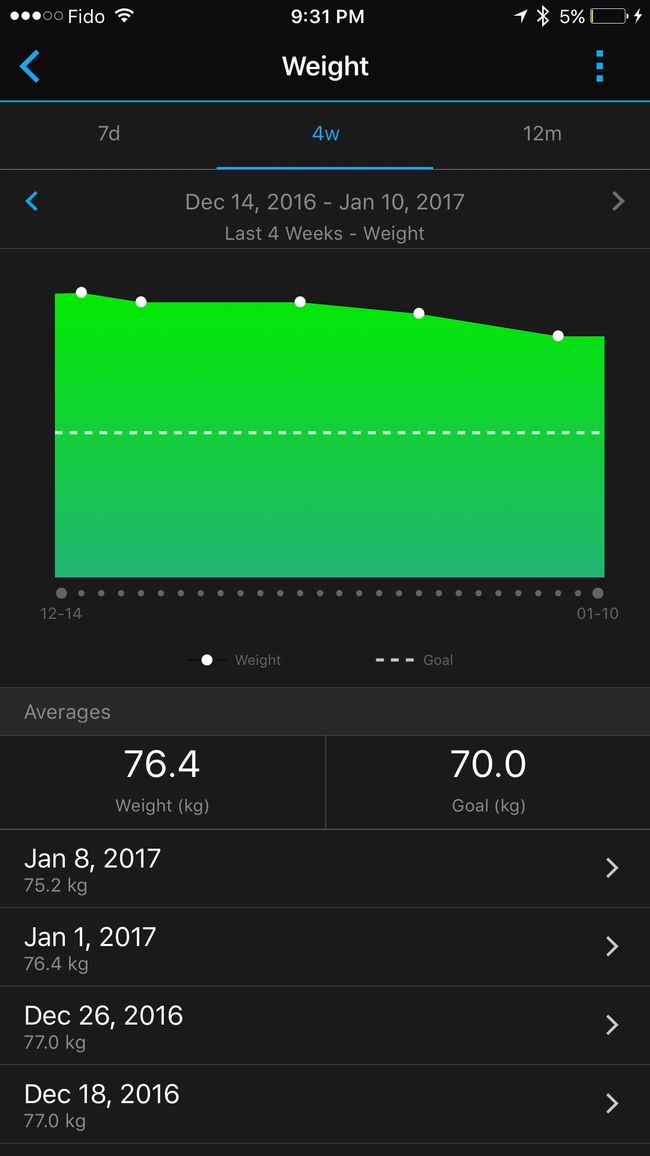Advance to the next 4-week period
The width and height of the screenshot is (650, 1156).
tap(618, 201)
